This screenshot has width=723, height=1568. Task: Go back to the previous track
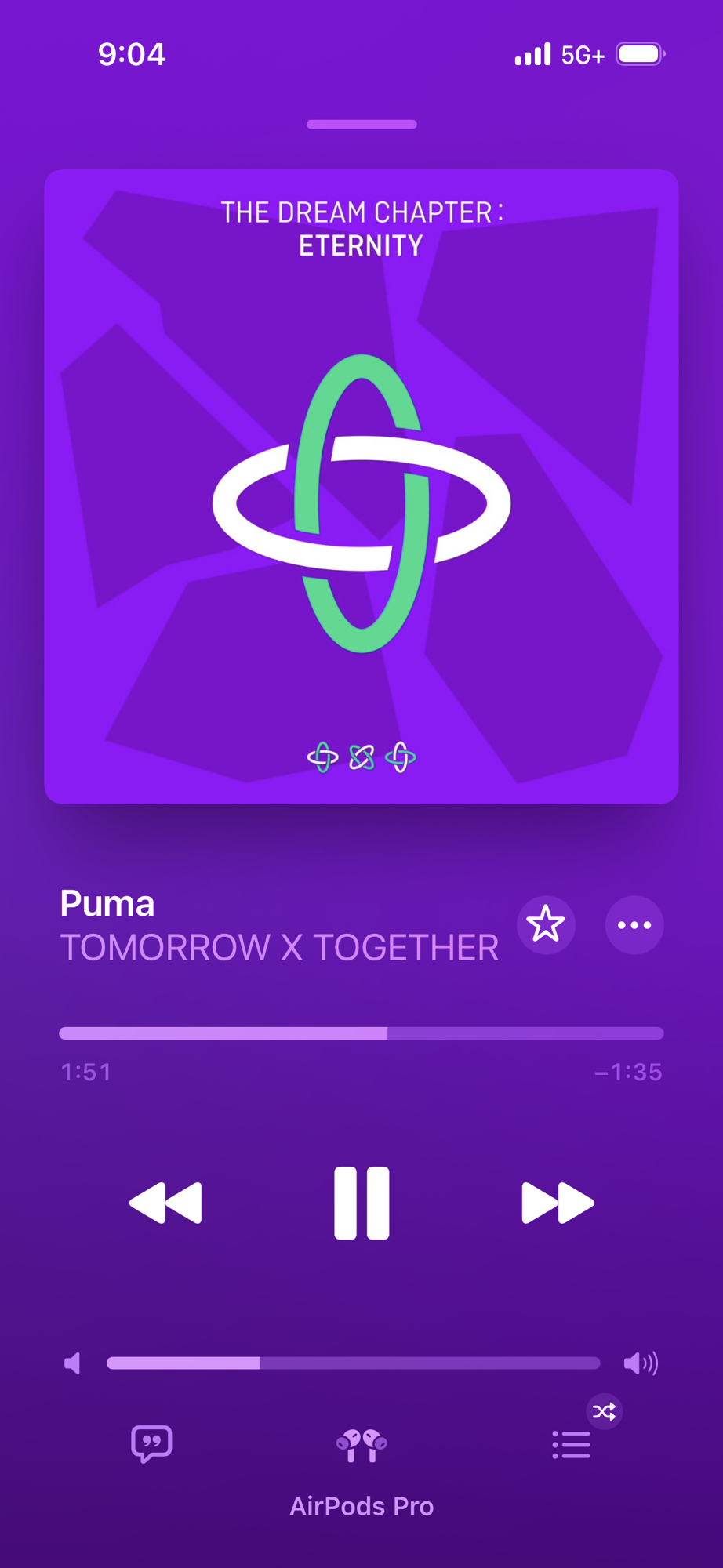point(165,1203)
